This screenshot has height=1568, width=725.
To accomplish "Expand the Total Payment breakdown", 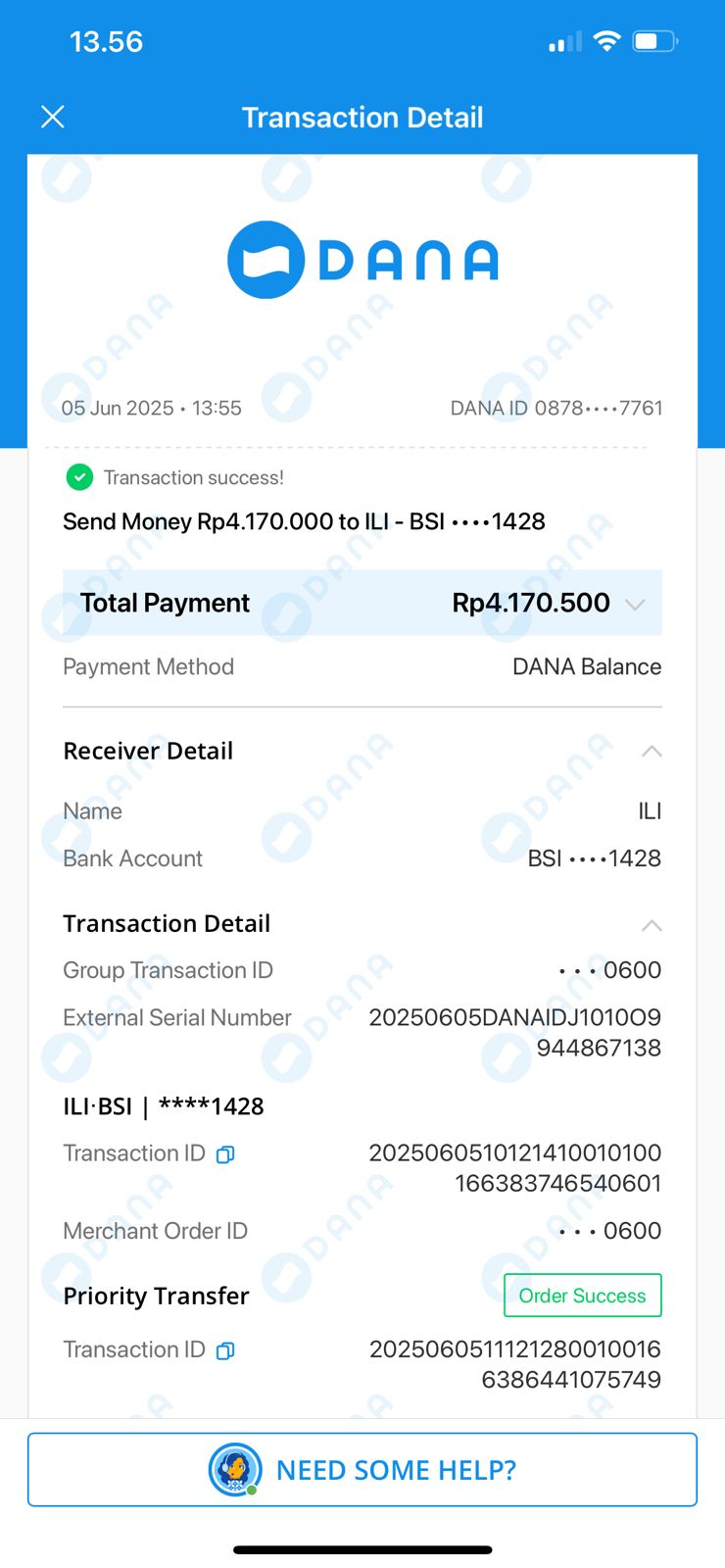I will (635, 604).
